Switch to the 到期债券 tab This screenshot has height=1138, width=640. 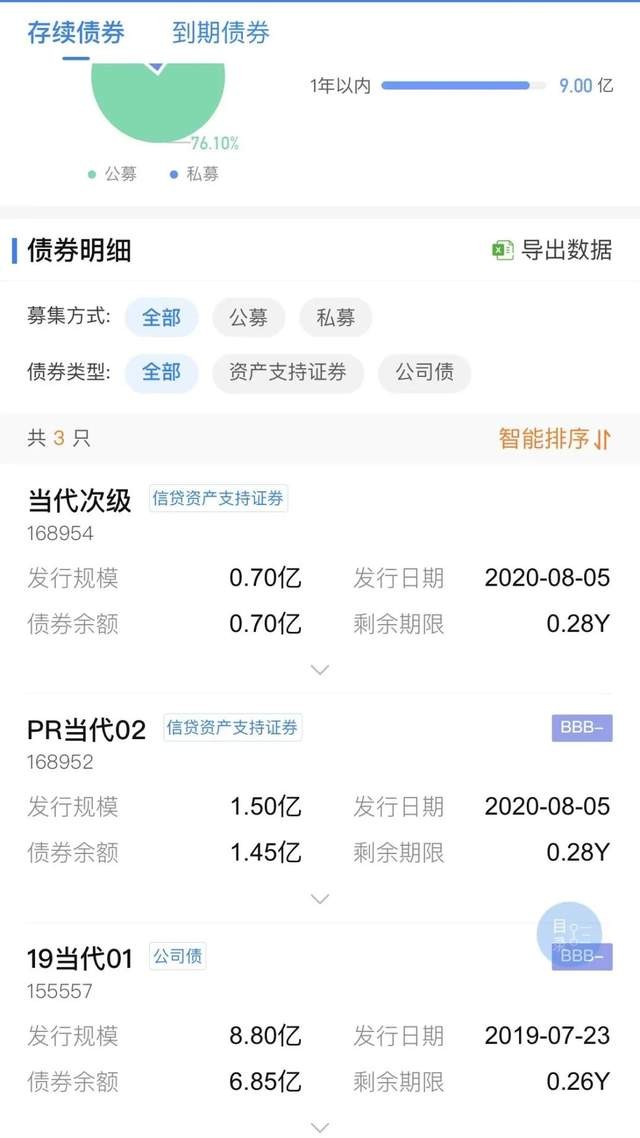221,33
